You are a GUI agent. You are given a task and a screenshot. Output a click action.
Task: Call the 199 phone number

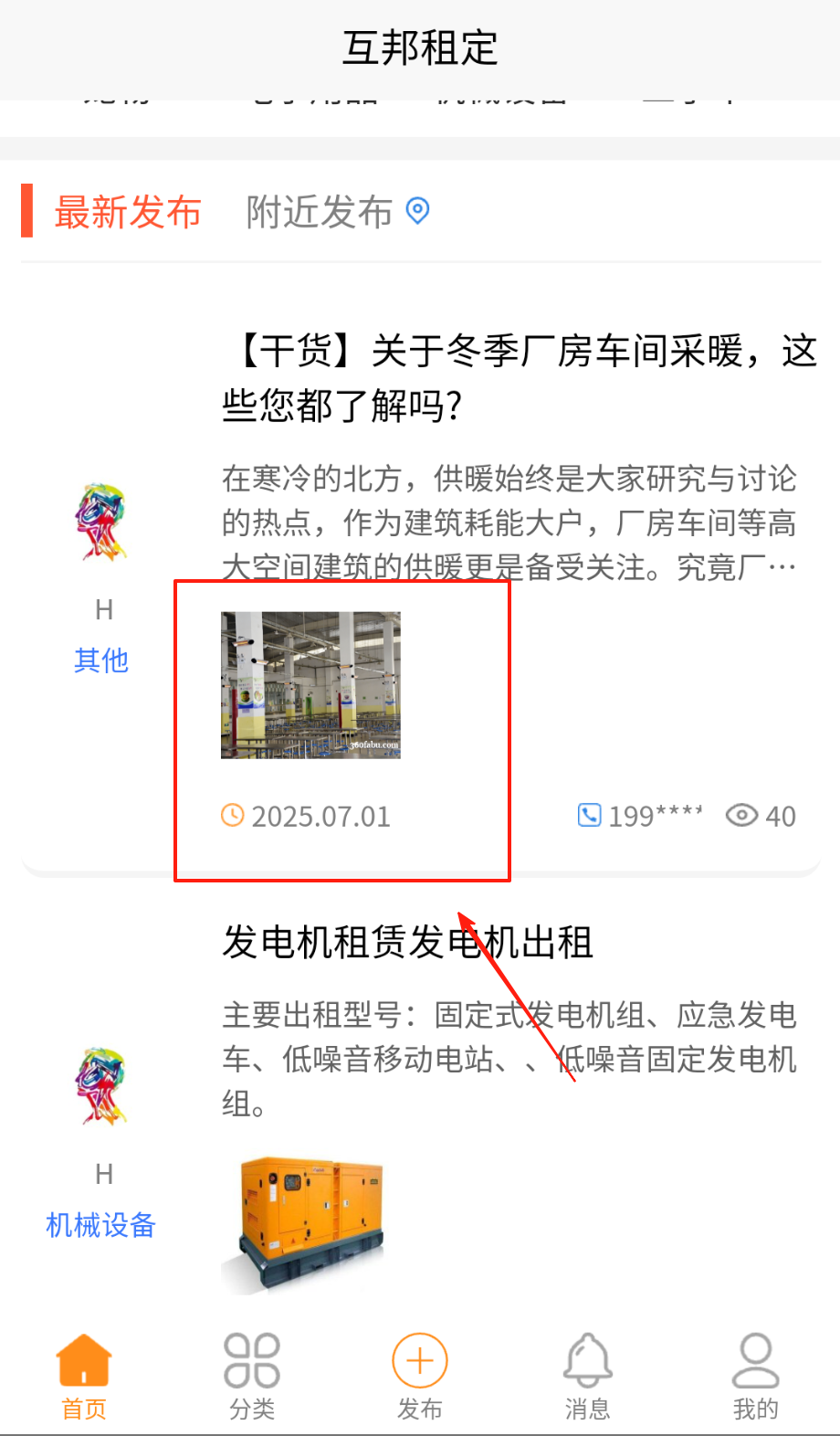641,816
